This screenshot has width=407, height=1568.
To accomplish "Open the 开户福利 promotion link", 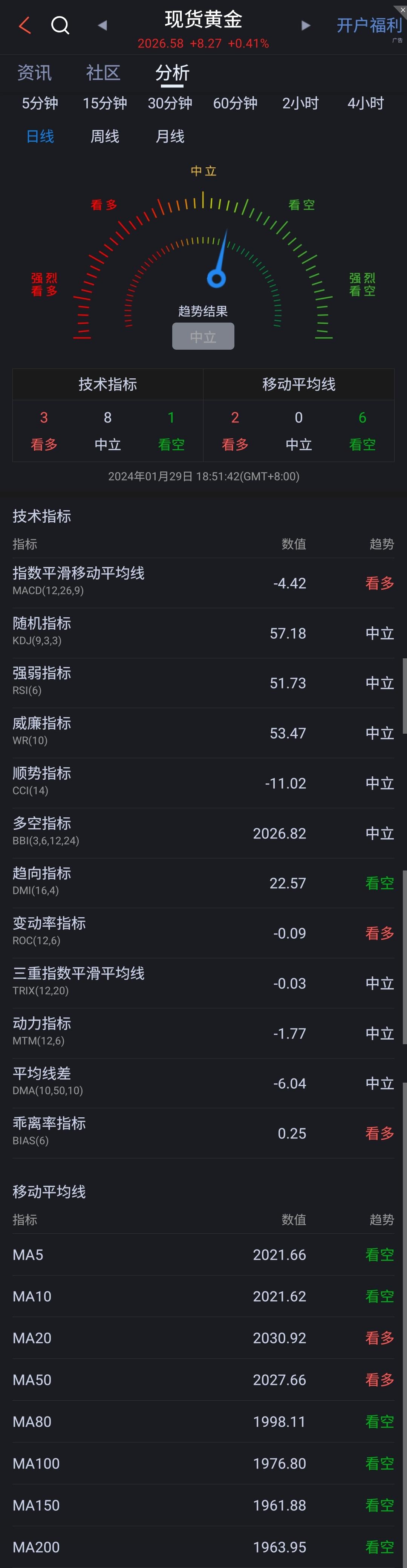I will 369,25.
